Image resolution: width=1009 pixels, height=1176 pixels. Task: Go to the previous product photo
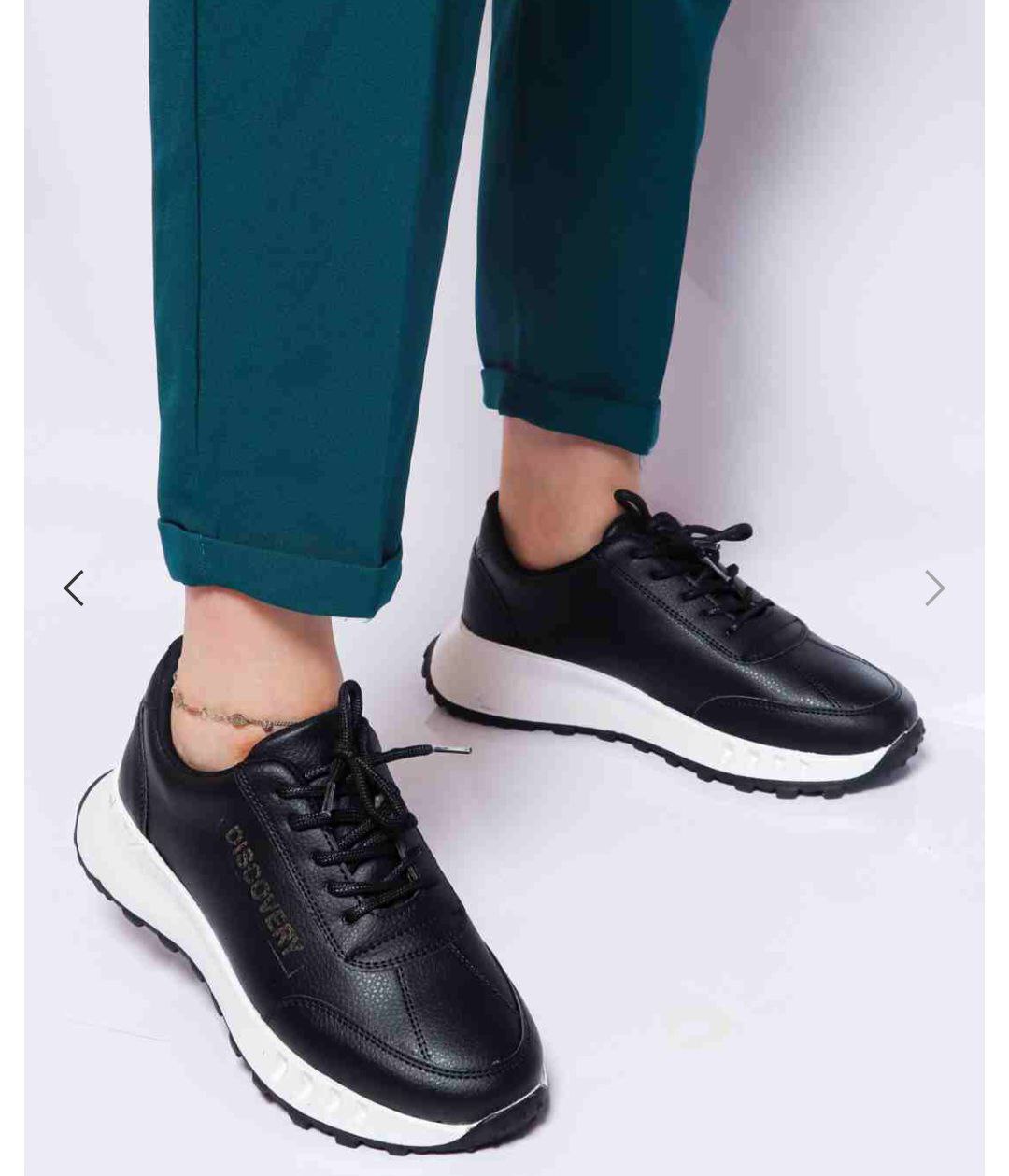click(x=74, y=588)
